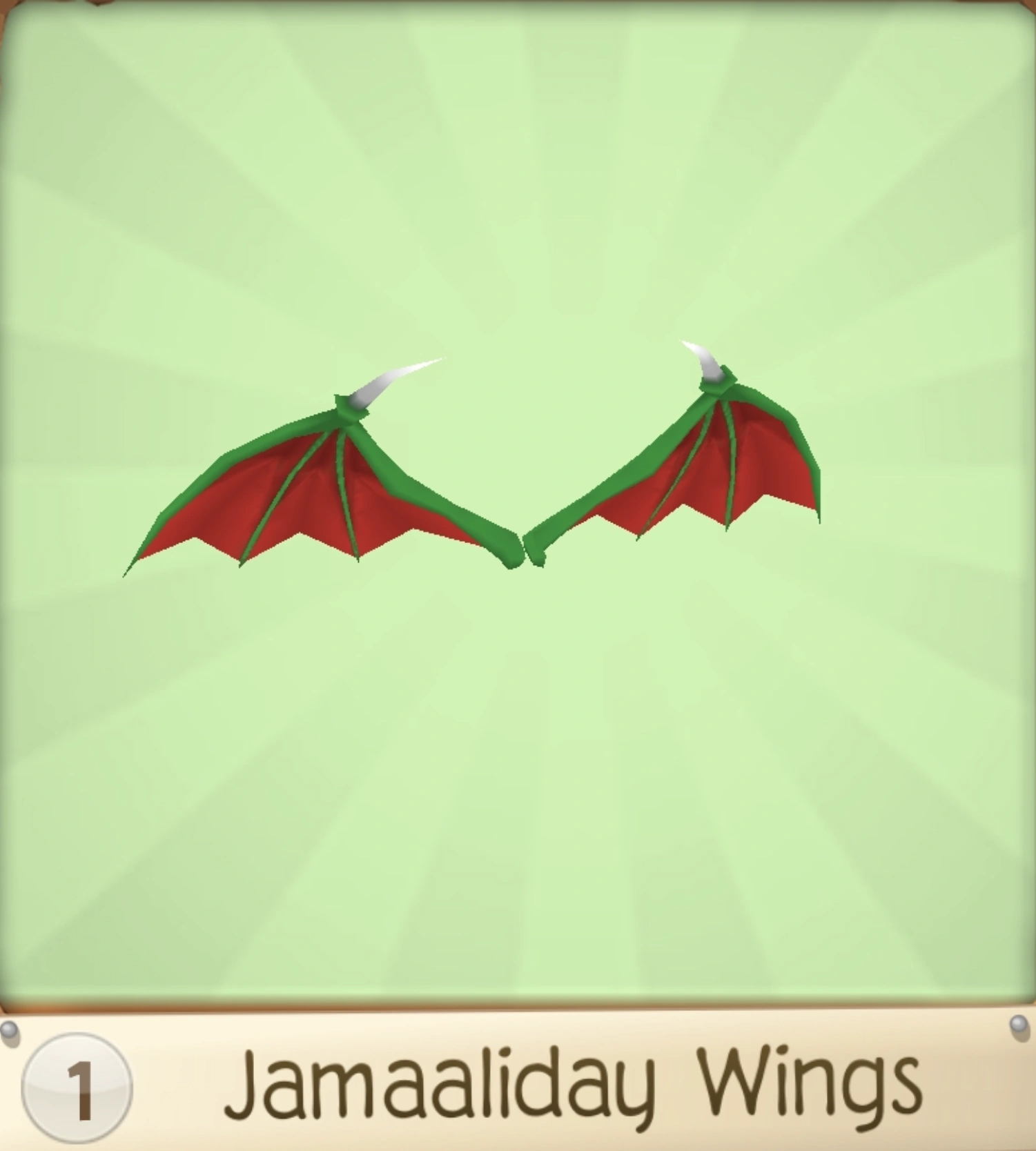Viewport: 1036px width, 1151px height.
Task: Click the white horn on the left wing
Action: tap(393, 376)
